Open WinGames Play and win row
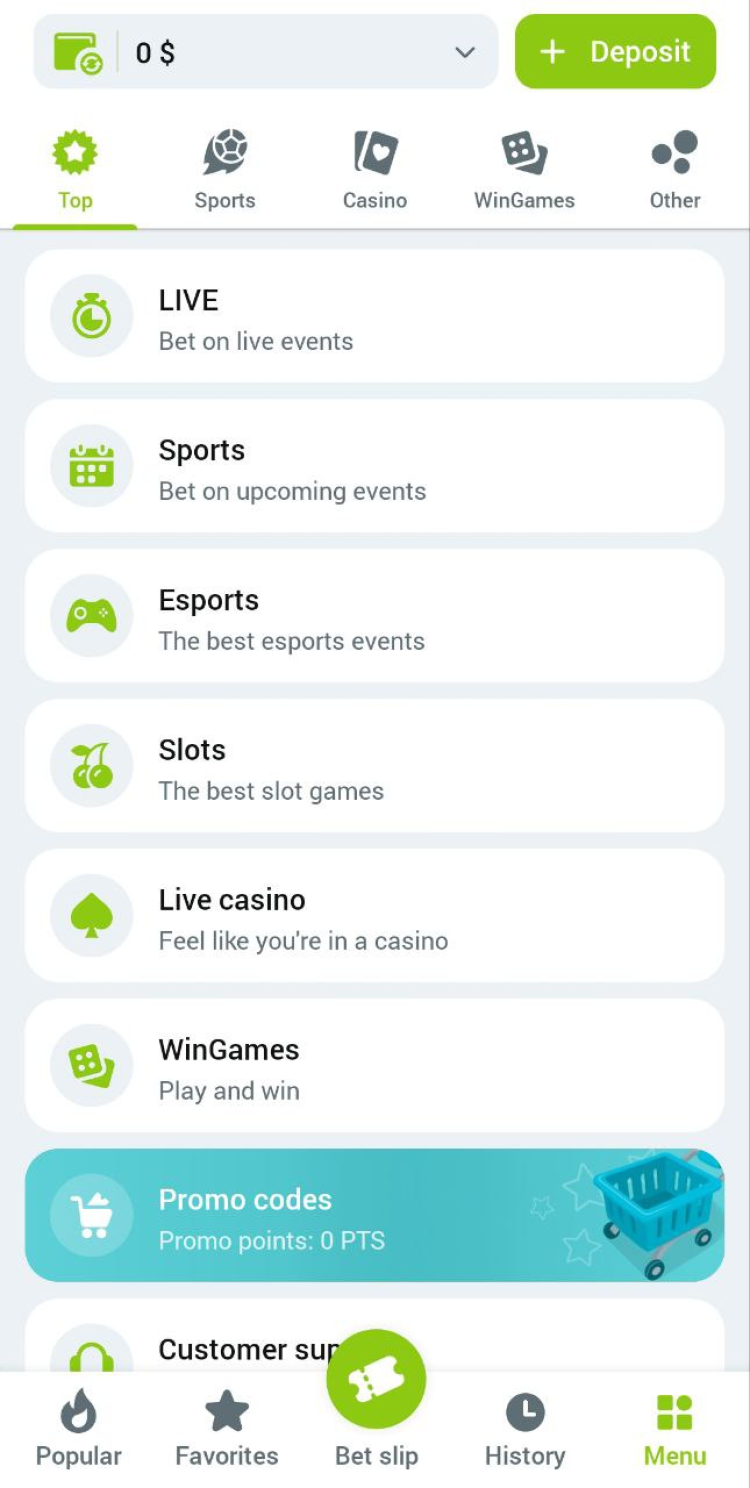The image size is (750, 1488). coord(374,1067)
